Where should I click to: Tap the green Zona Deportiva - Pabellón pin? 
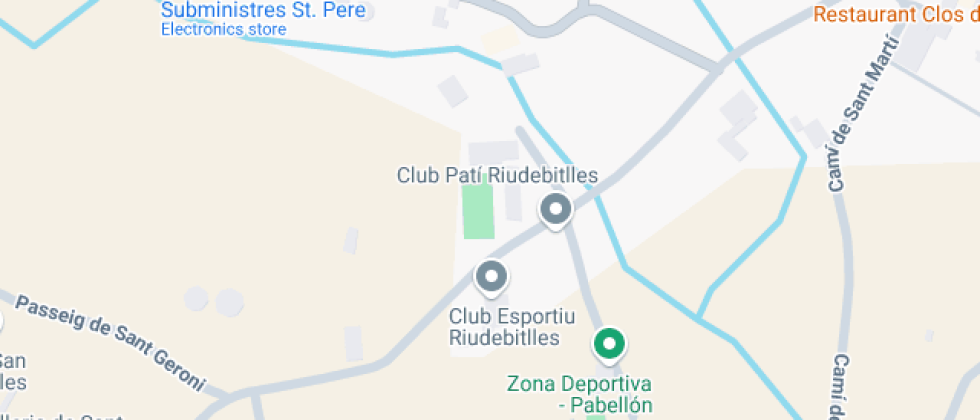tap(608, 344)
